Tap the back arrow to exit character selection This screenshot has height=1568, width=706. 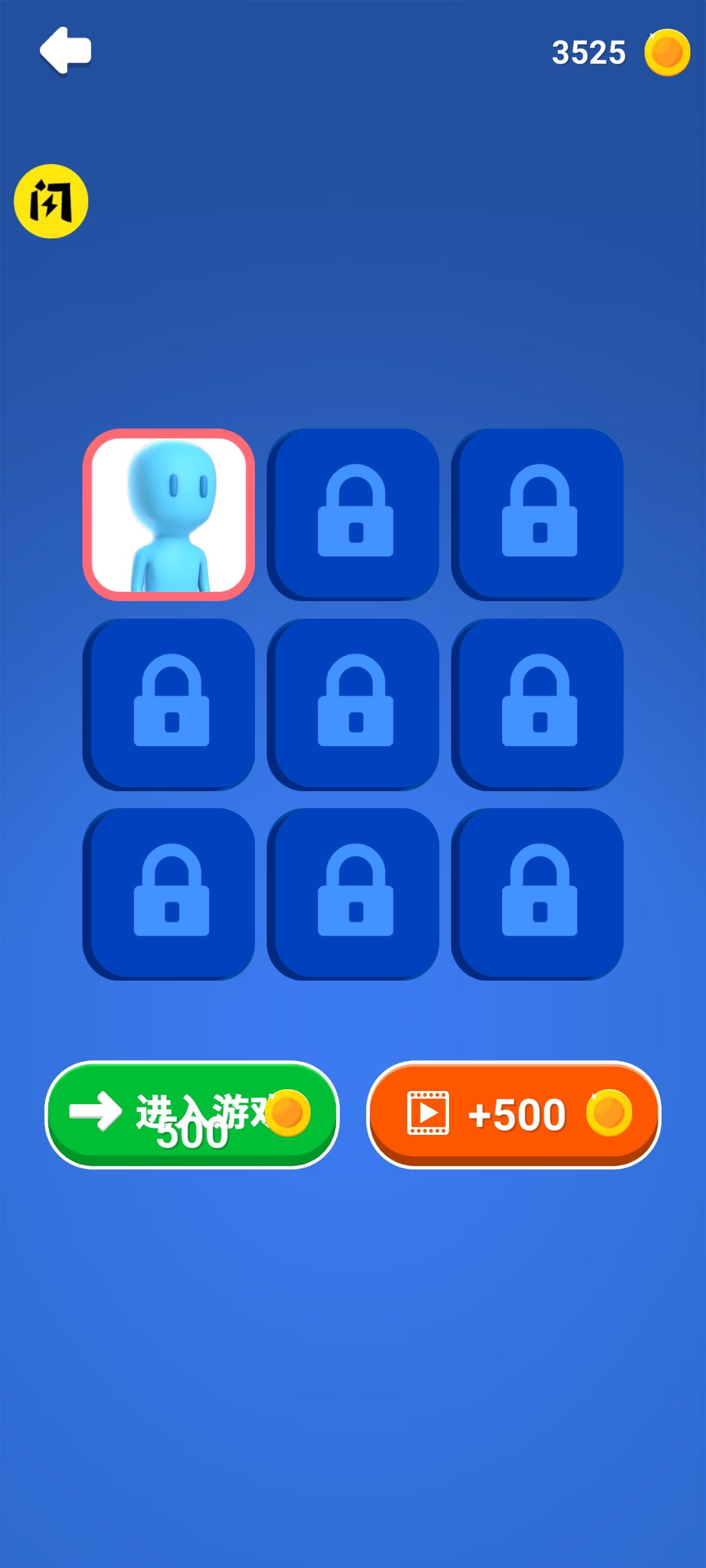click(x=65, y=50)
